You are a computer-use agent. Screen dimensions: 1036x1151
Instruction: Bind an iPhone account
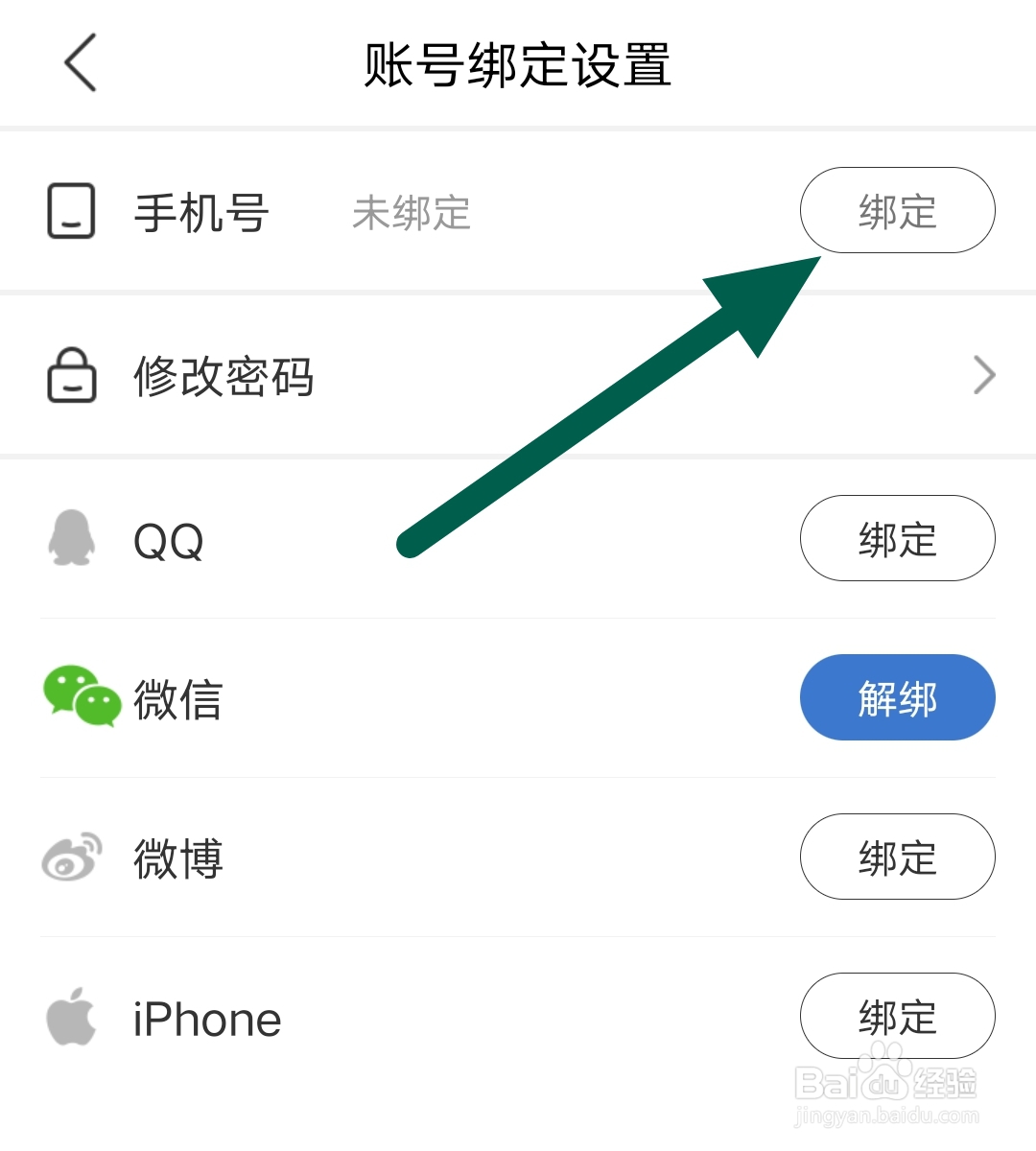click(897, 1017)
